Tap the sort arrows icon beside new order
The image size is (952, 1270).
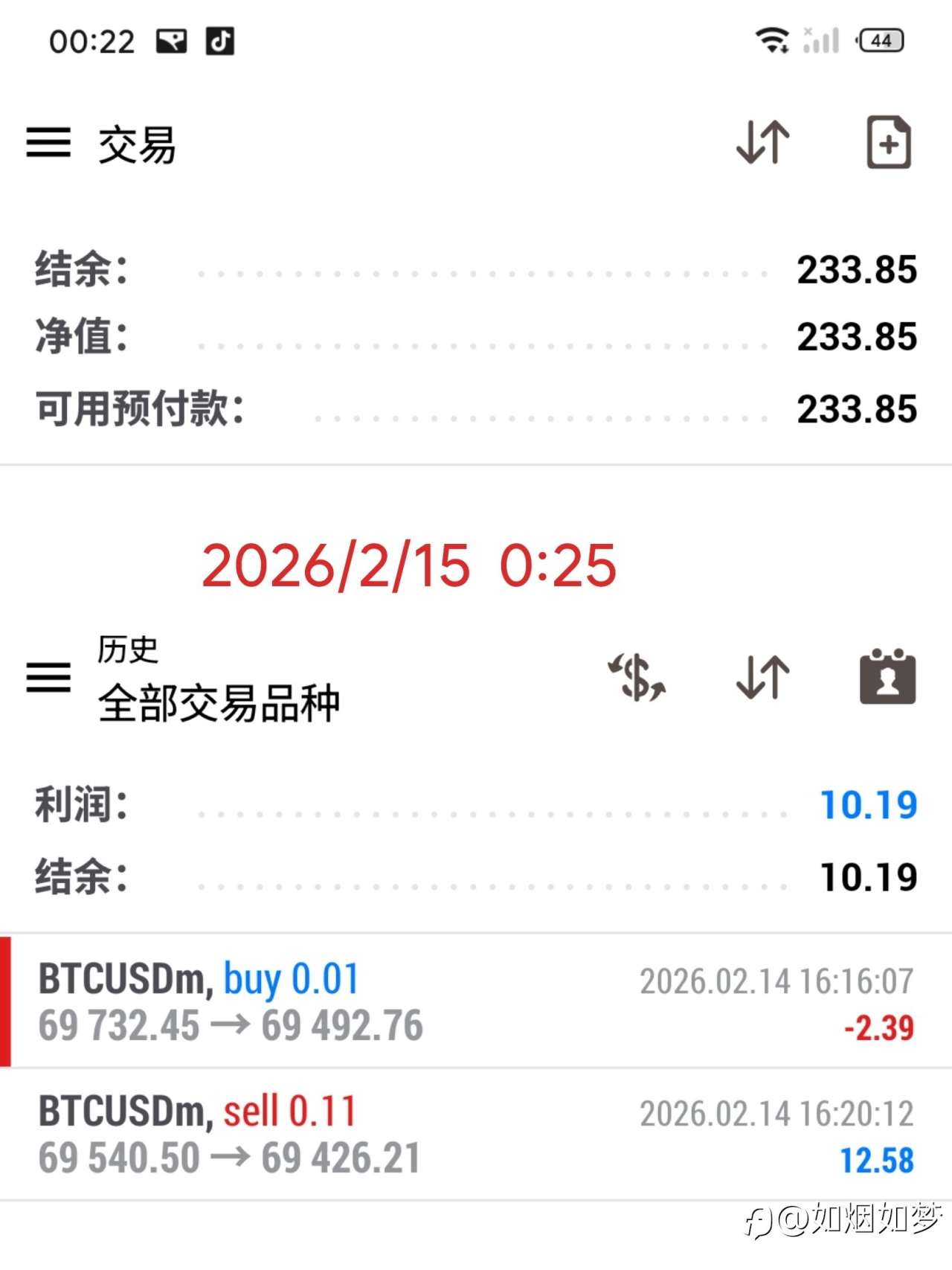pyautogui.click(x=762, y=143)
